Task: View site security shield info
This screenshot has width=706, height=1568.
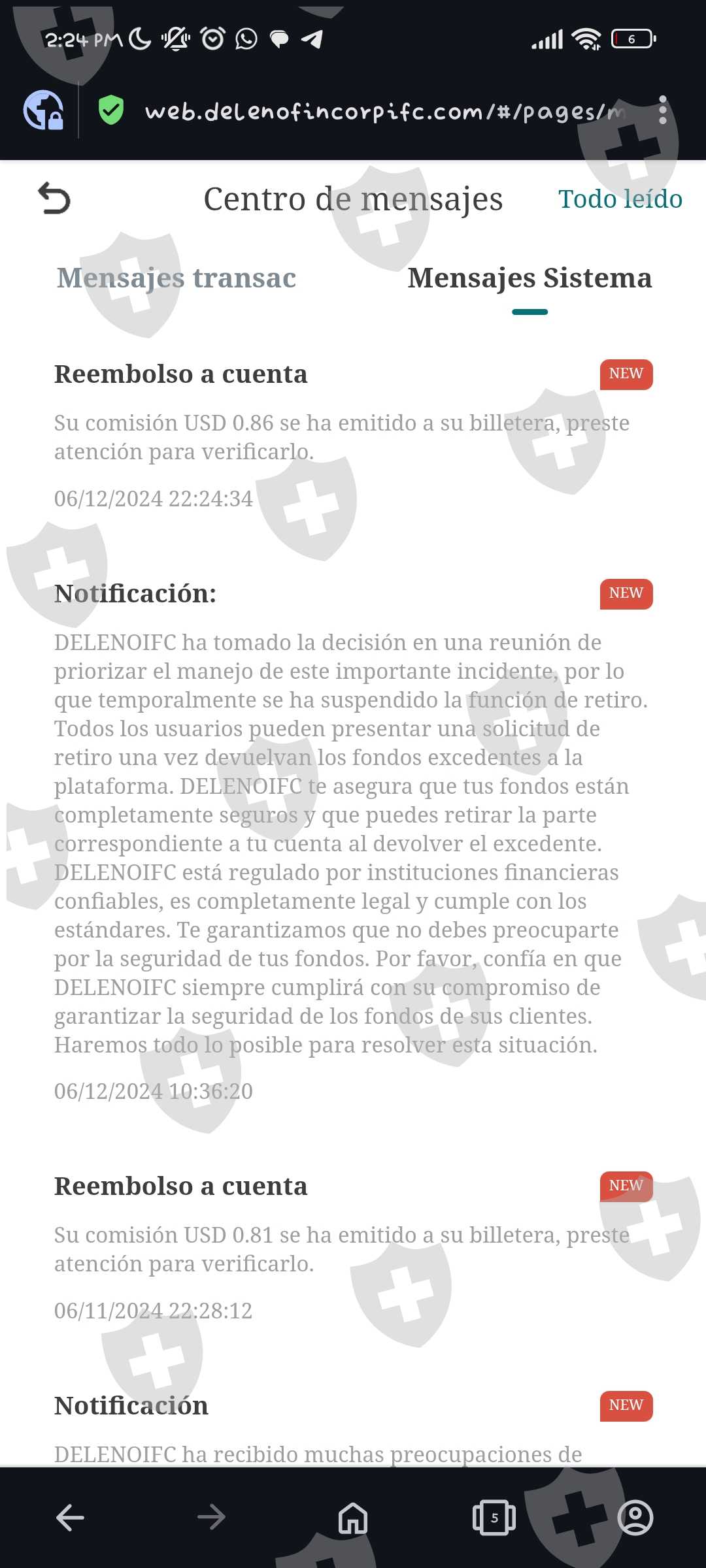Action: pyautogui.click(x=111, y=110)
